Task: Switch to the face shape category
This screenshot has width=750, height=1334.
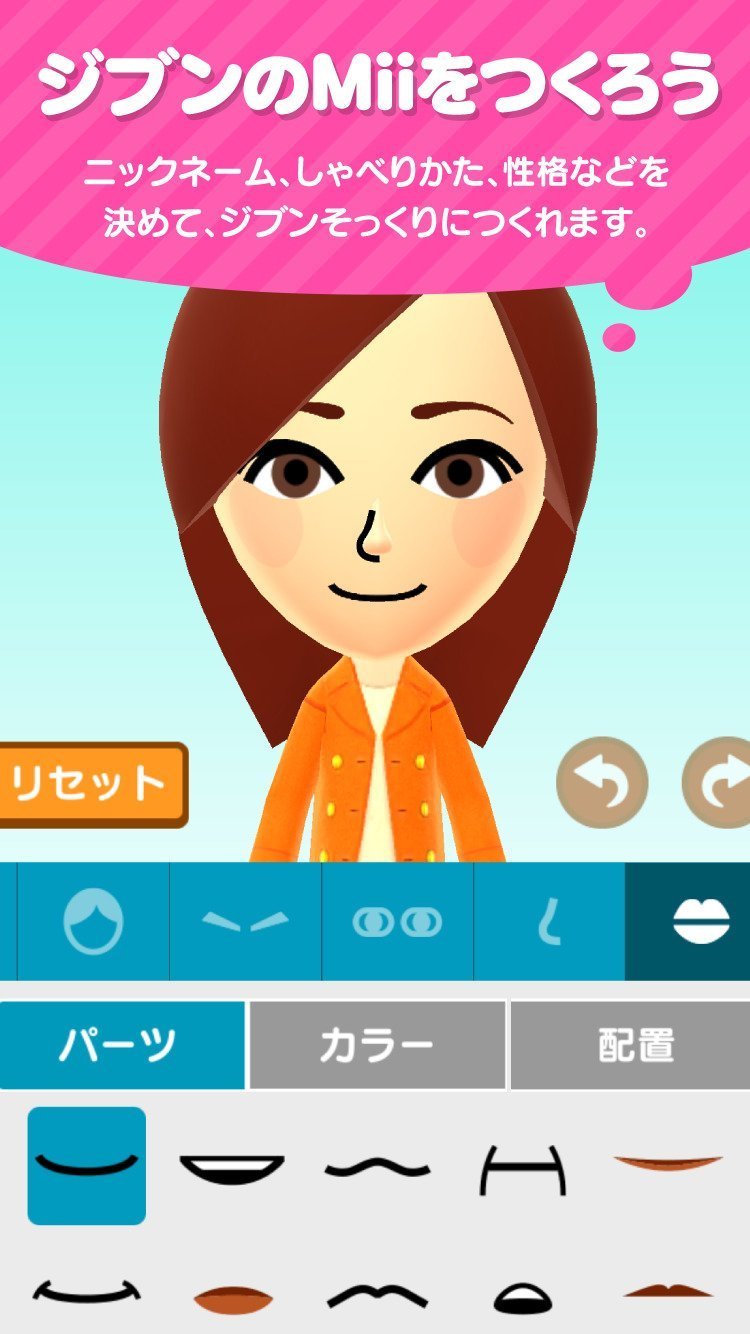Action: point(94,921)
